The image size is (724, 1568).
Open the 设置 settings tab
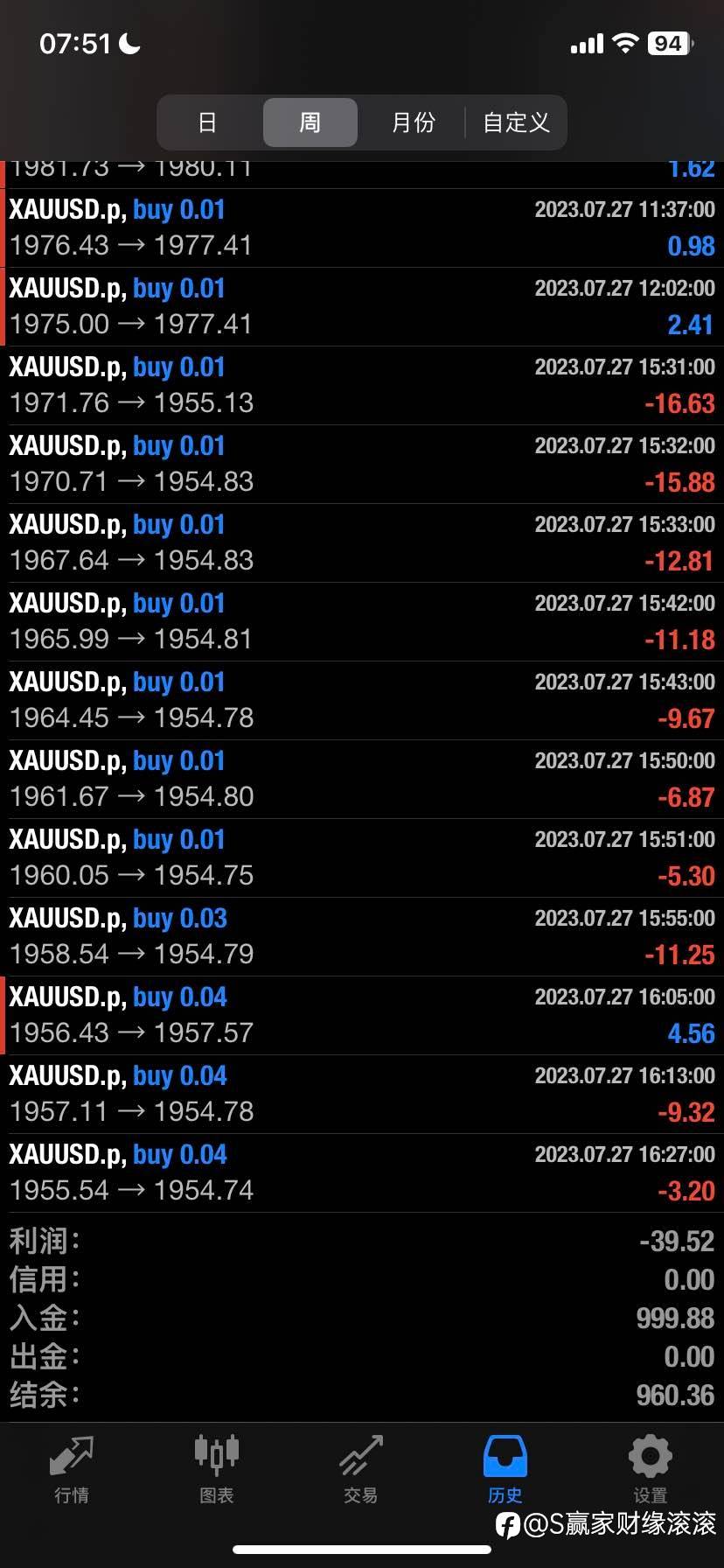(x=651, y=1470)
